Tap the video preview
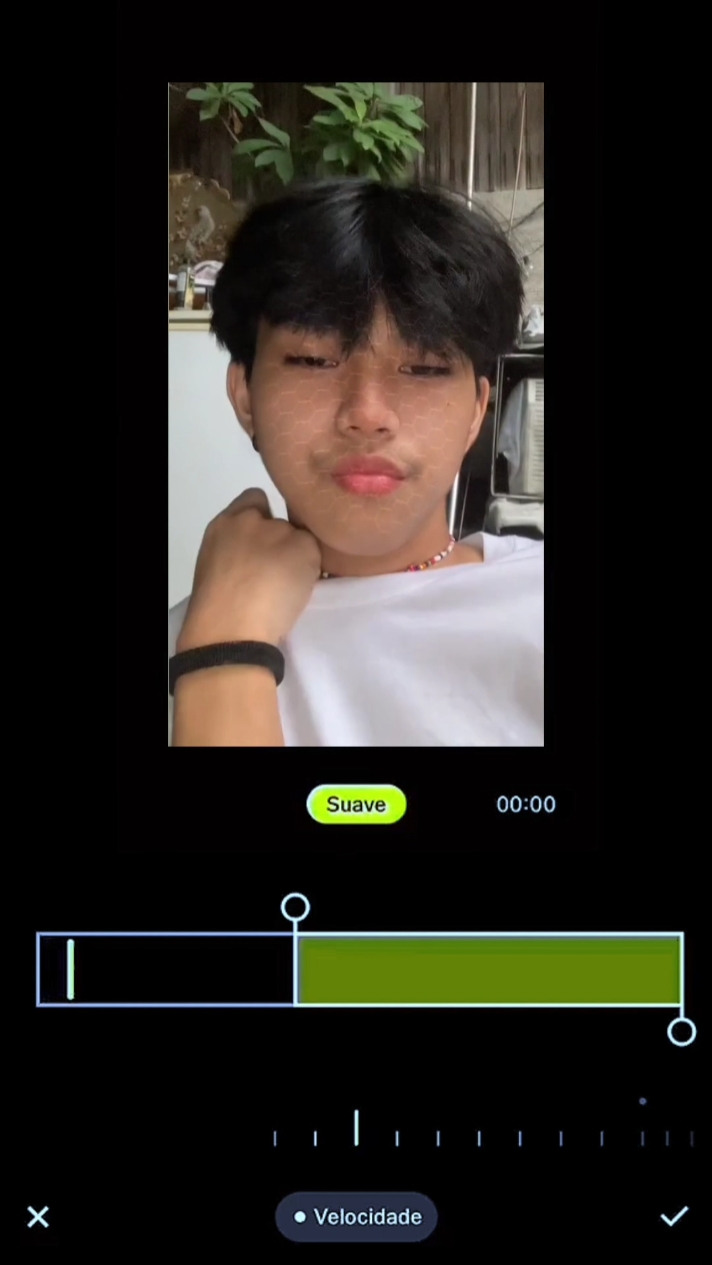This screenshot has height=1265, width=712. point(356,414)
